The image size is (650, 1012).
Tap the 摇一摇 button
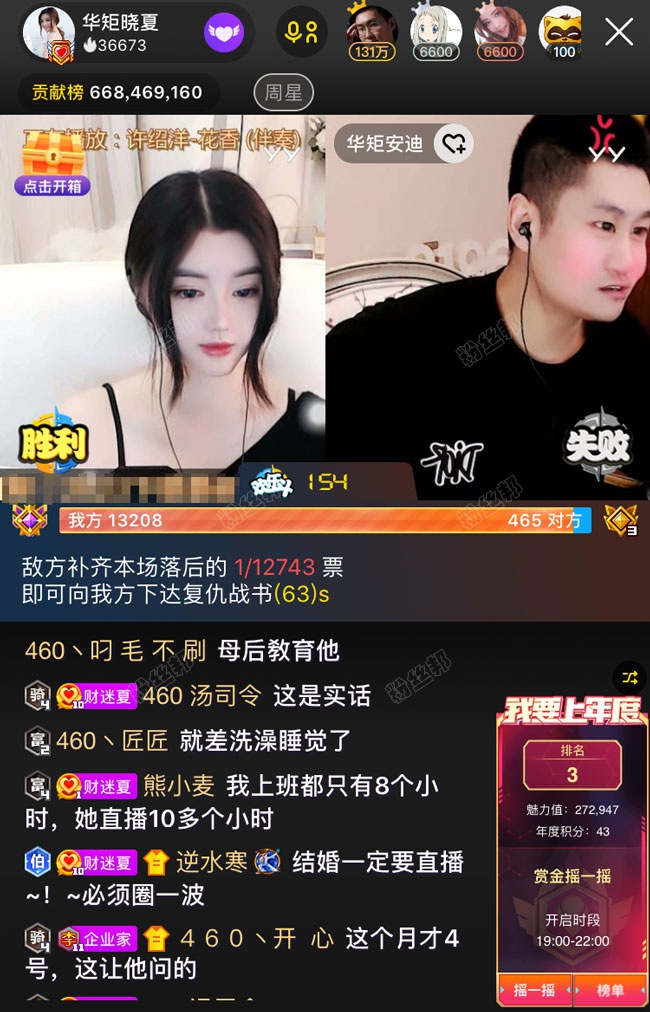[534, 989]
